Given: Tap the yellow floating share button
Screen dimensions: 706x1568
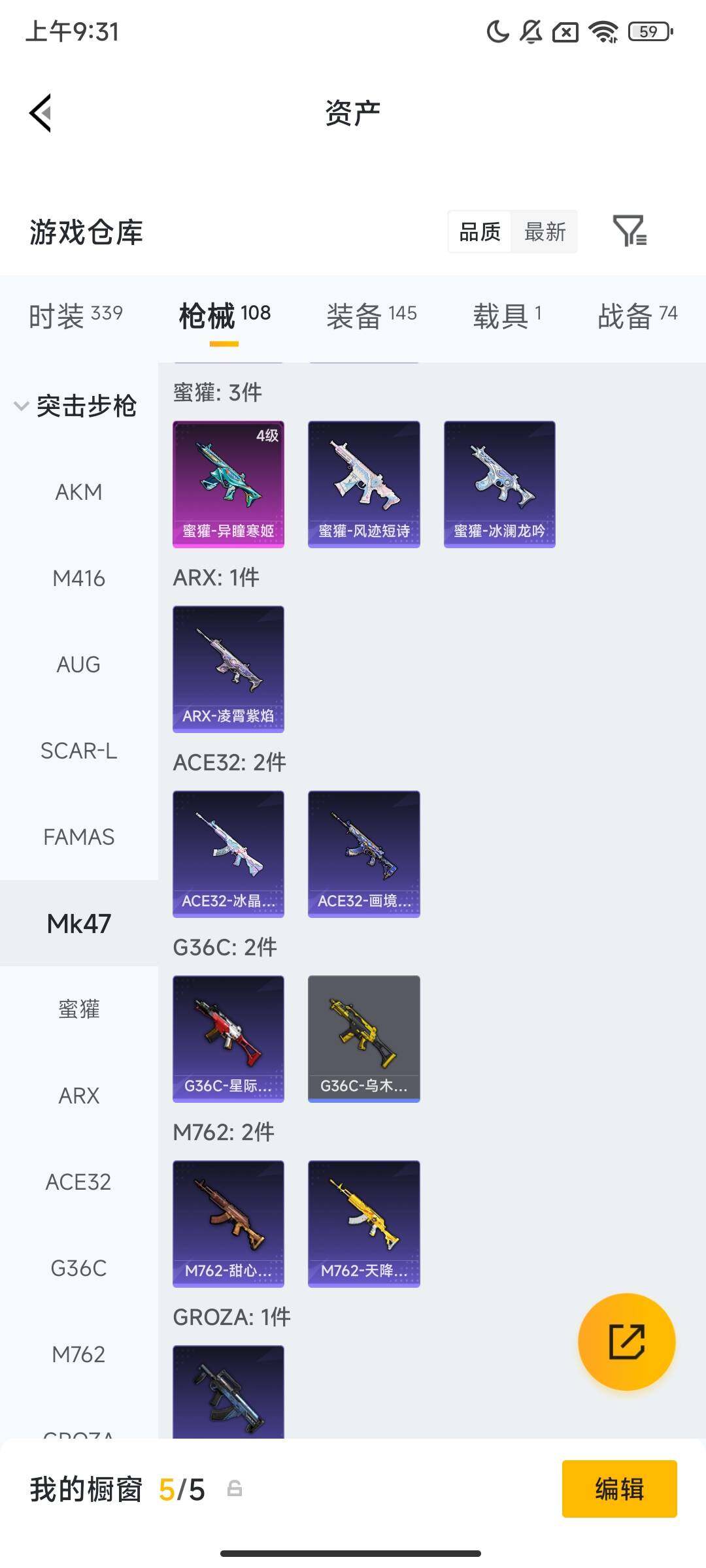Looking at the screenshot, I should [x=626, y=1341].
